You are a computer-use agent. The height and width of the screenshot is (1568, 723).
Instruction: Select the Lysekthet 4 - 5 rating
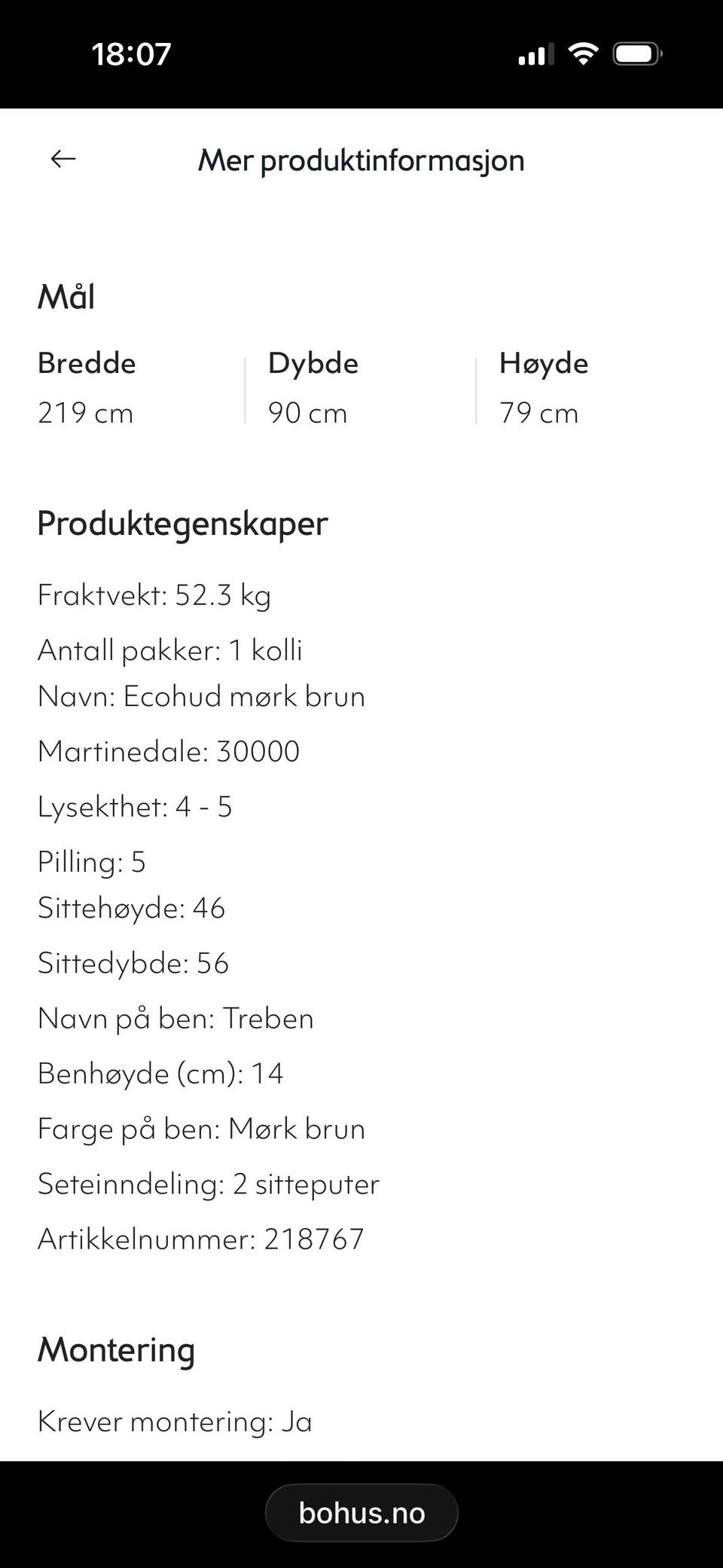[x=135, y=806]
